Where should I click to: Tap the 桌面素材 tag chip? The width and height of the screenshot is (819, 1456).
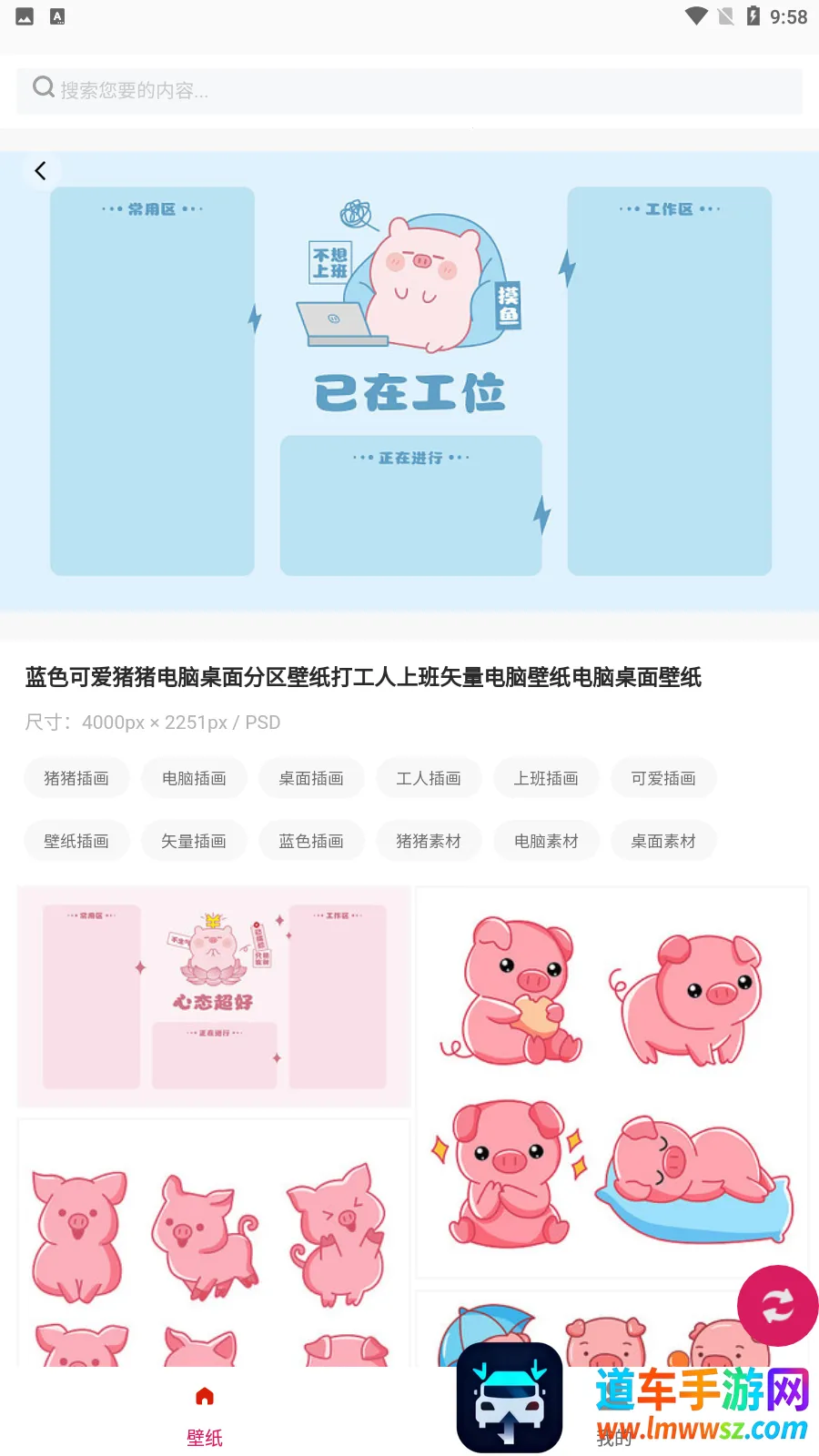point(663,841)
